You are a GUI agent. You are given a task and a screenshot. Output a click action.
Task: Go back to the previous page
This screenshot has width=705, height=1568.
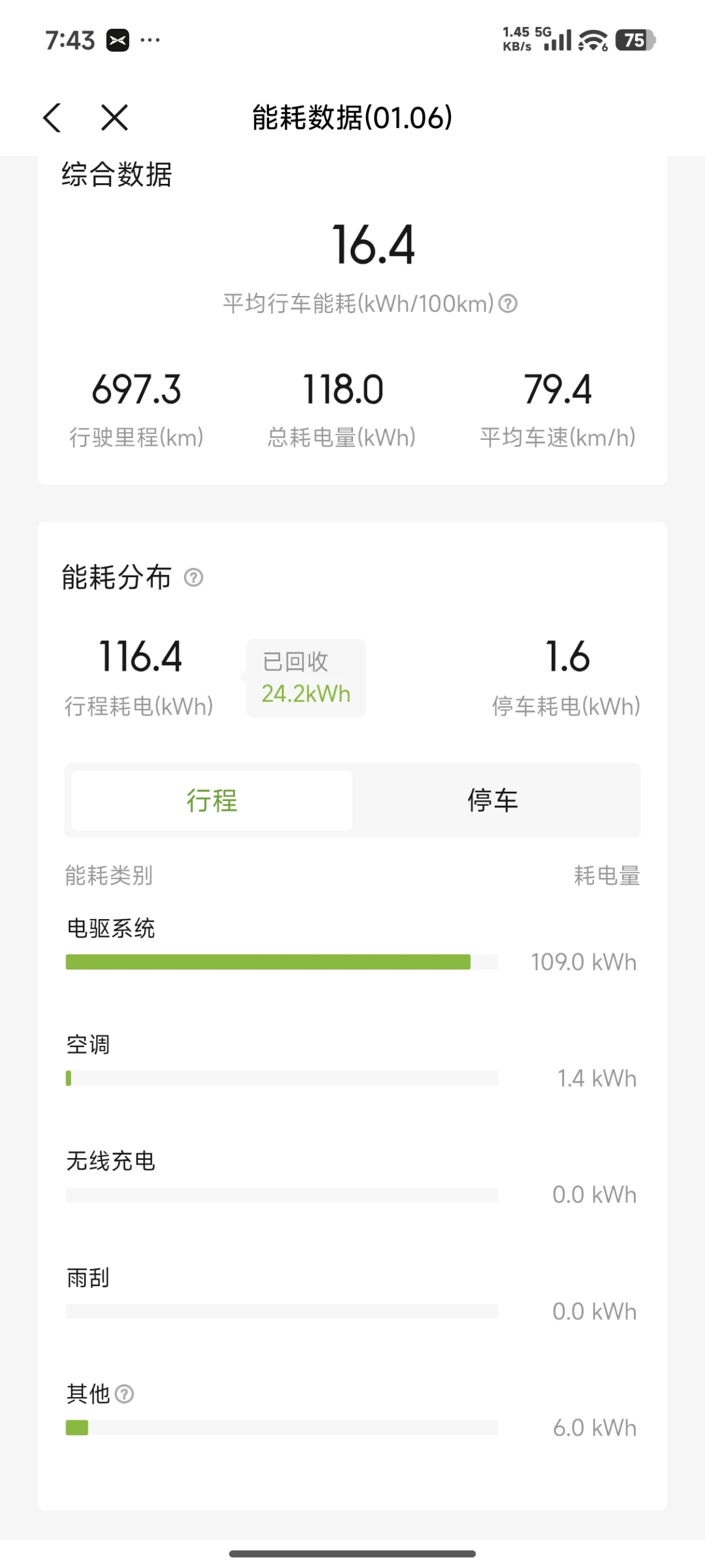click(x=53, y=118)
